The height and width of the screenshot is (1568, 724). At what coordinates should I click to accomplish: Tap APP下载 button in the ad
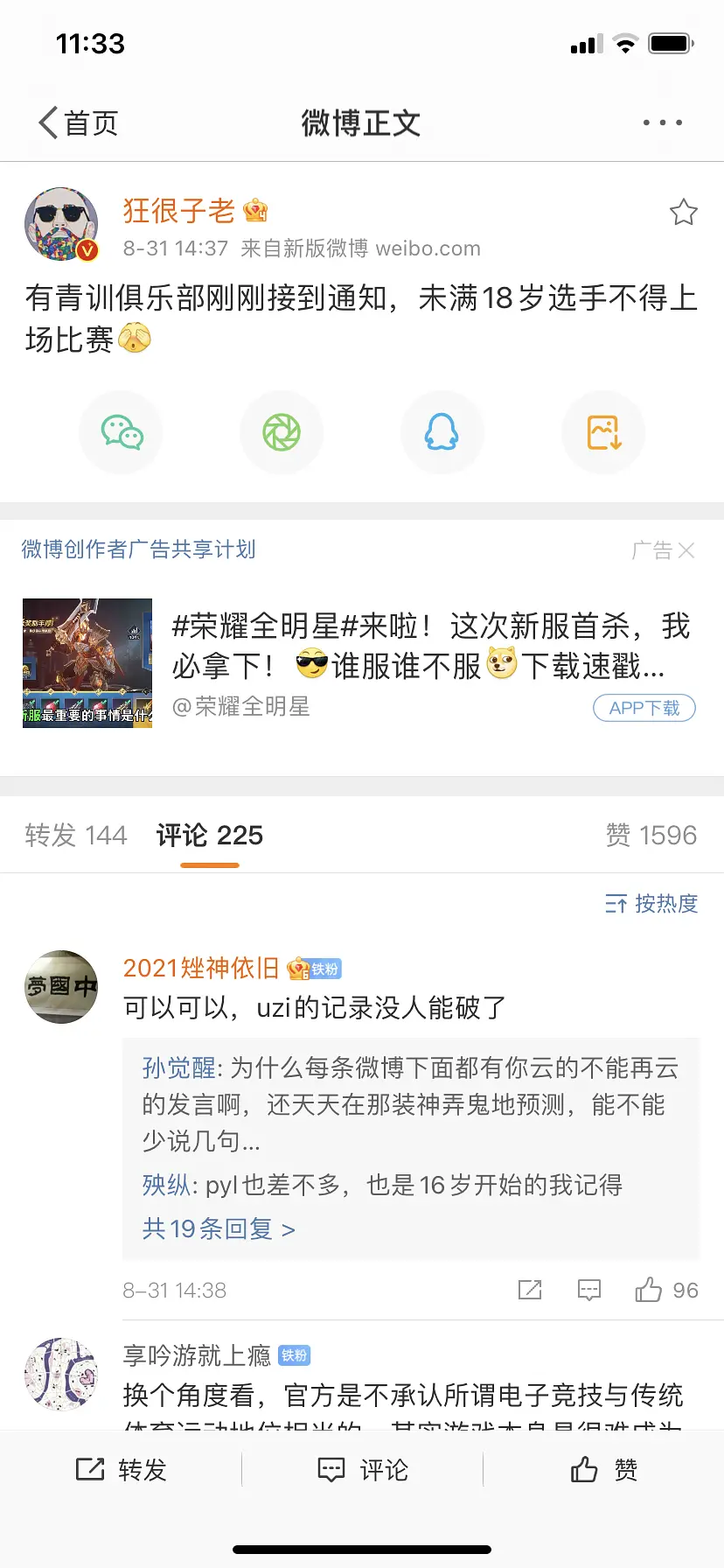point(644,708)
